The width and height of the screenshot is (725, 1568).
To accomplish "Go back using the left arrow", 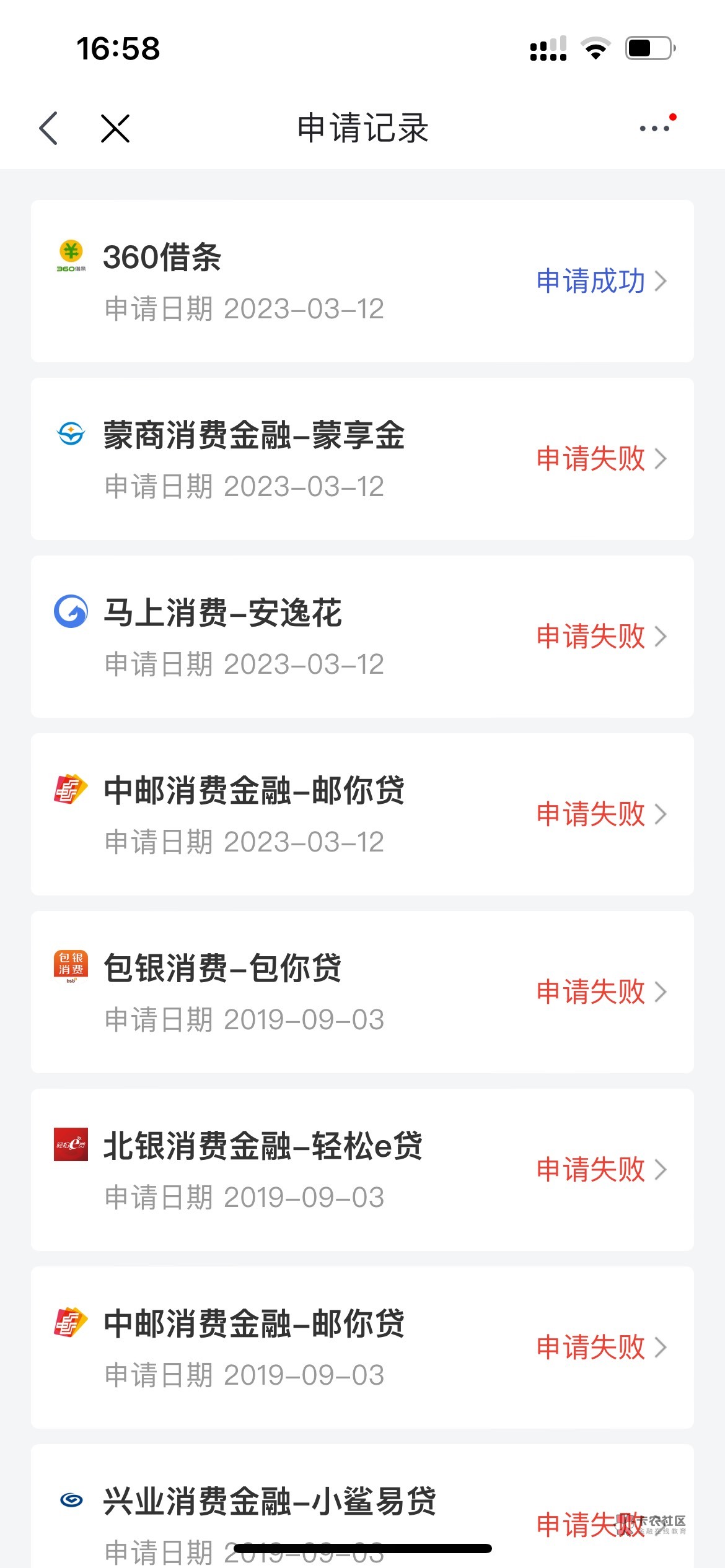I will [48, 128].
